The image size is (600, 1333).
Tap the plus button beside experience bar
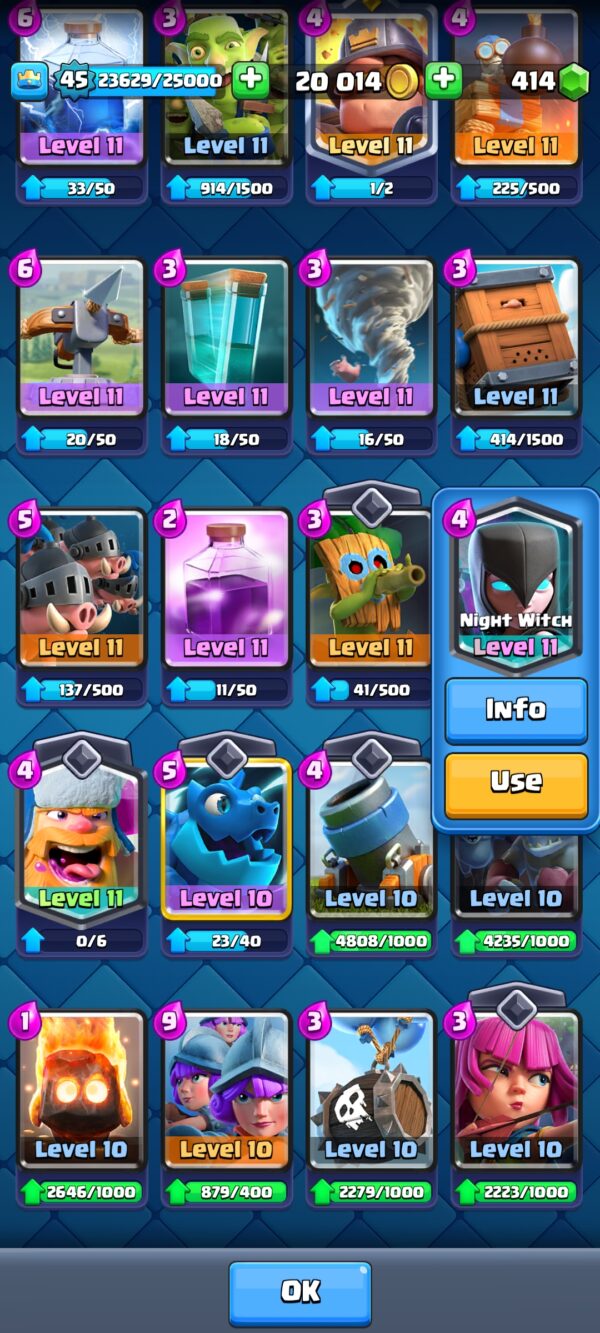click(x=251, y=81)
